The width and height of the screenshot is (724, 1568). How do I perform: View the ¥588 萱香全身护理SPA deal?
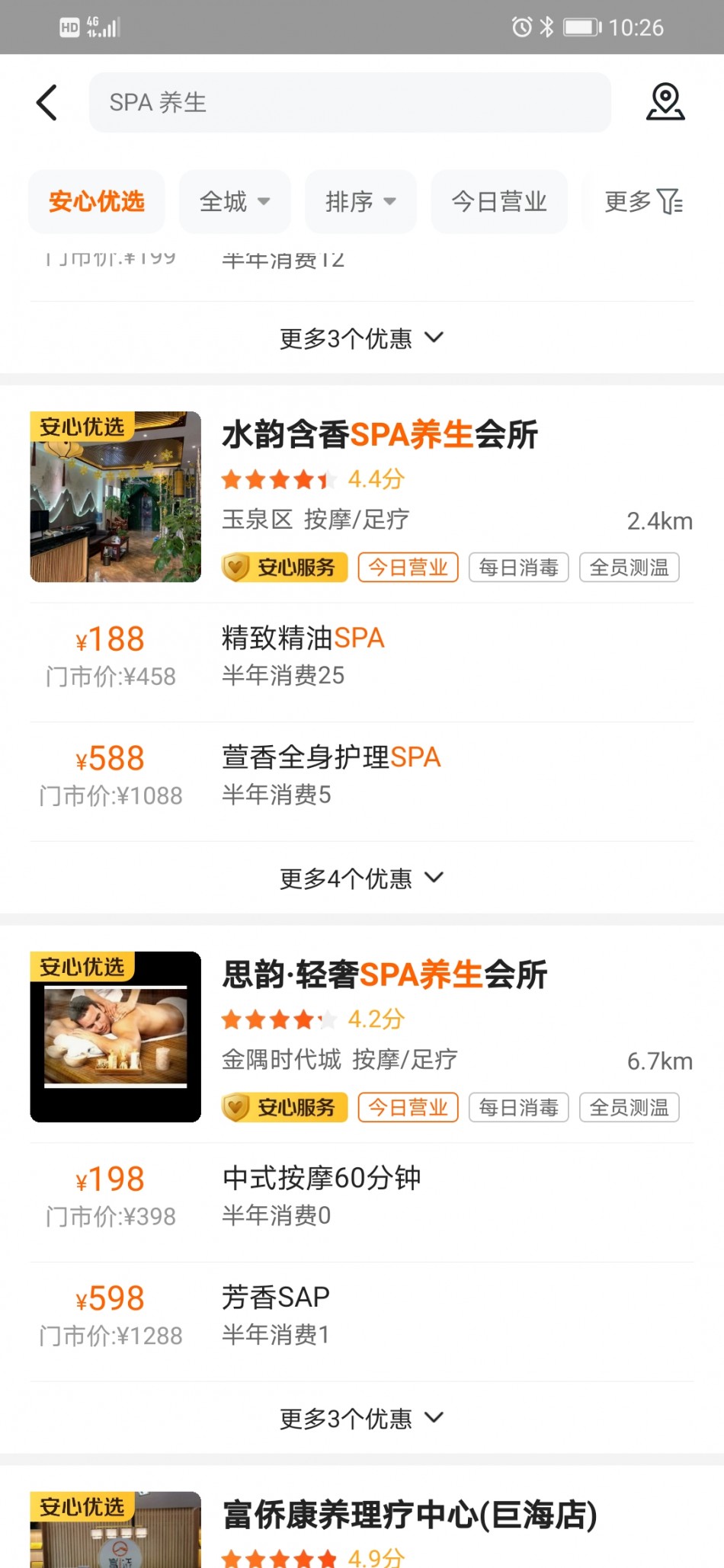(x=361, y=776)
